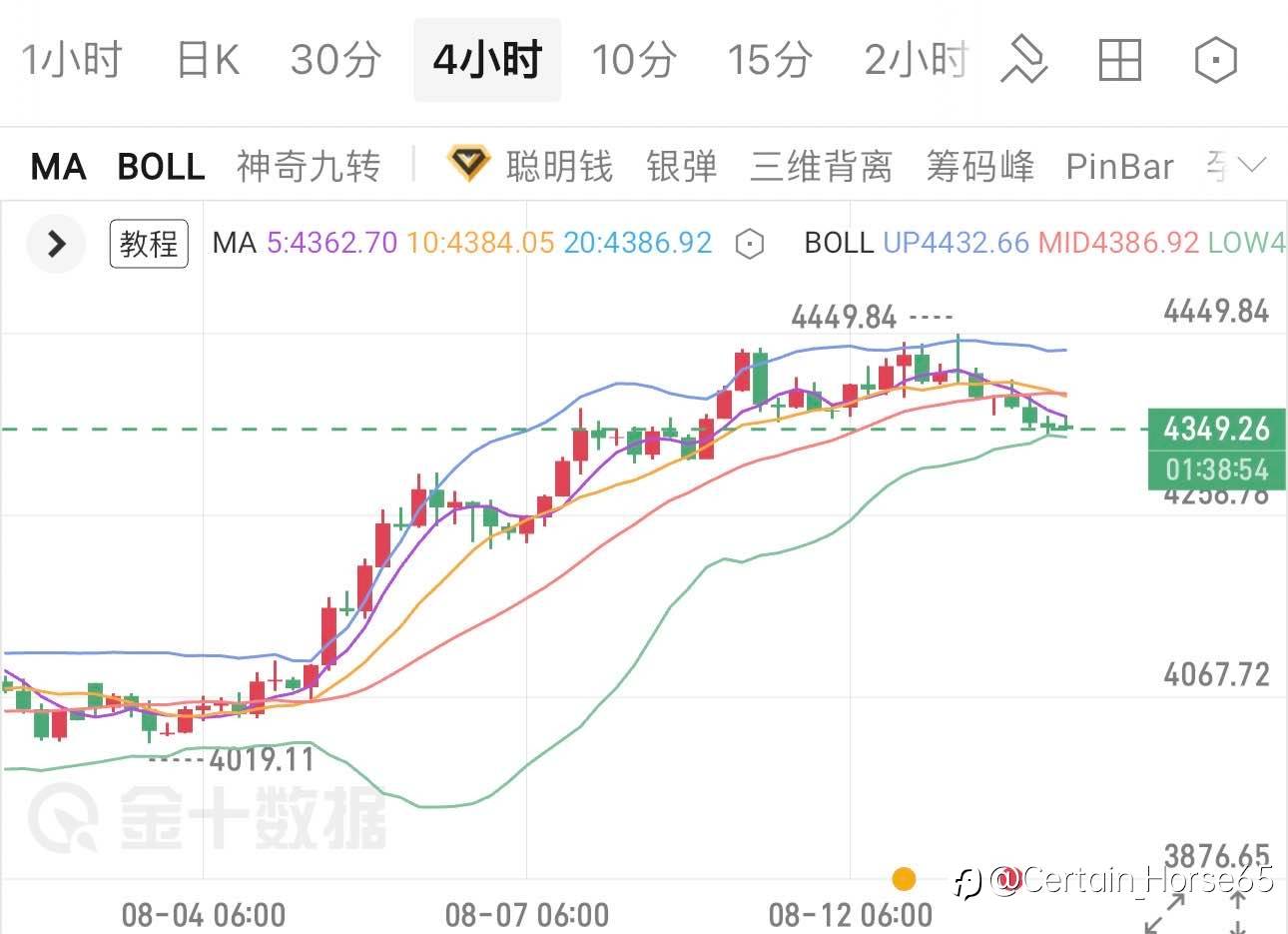Choose the 2小时 timeframe
Viewport: 1288px width, 934px height.
(916, 60)
